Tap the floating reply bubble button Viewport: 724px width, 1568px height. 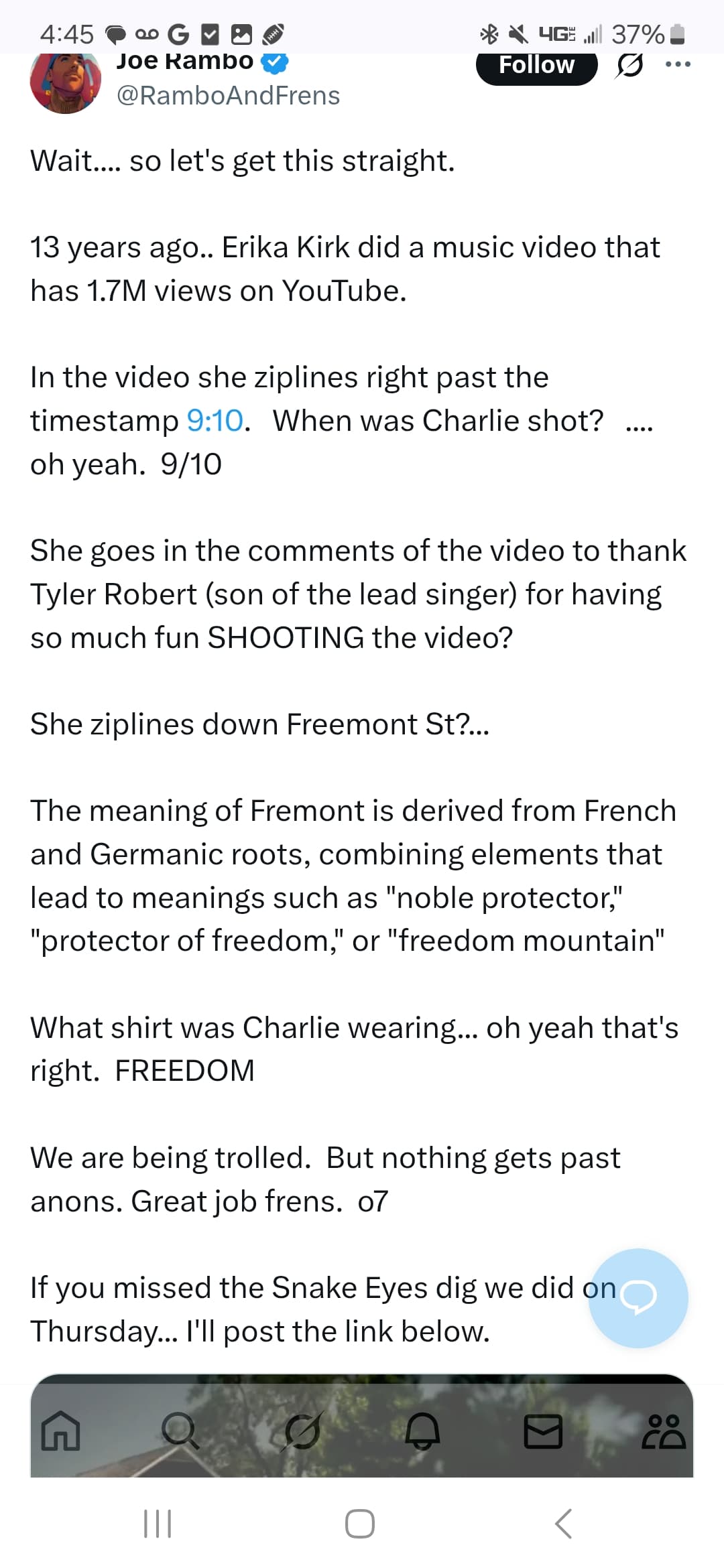click(638, 1298)
